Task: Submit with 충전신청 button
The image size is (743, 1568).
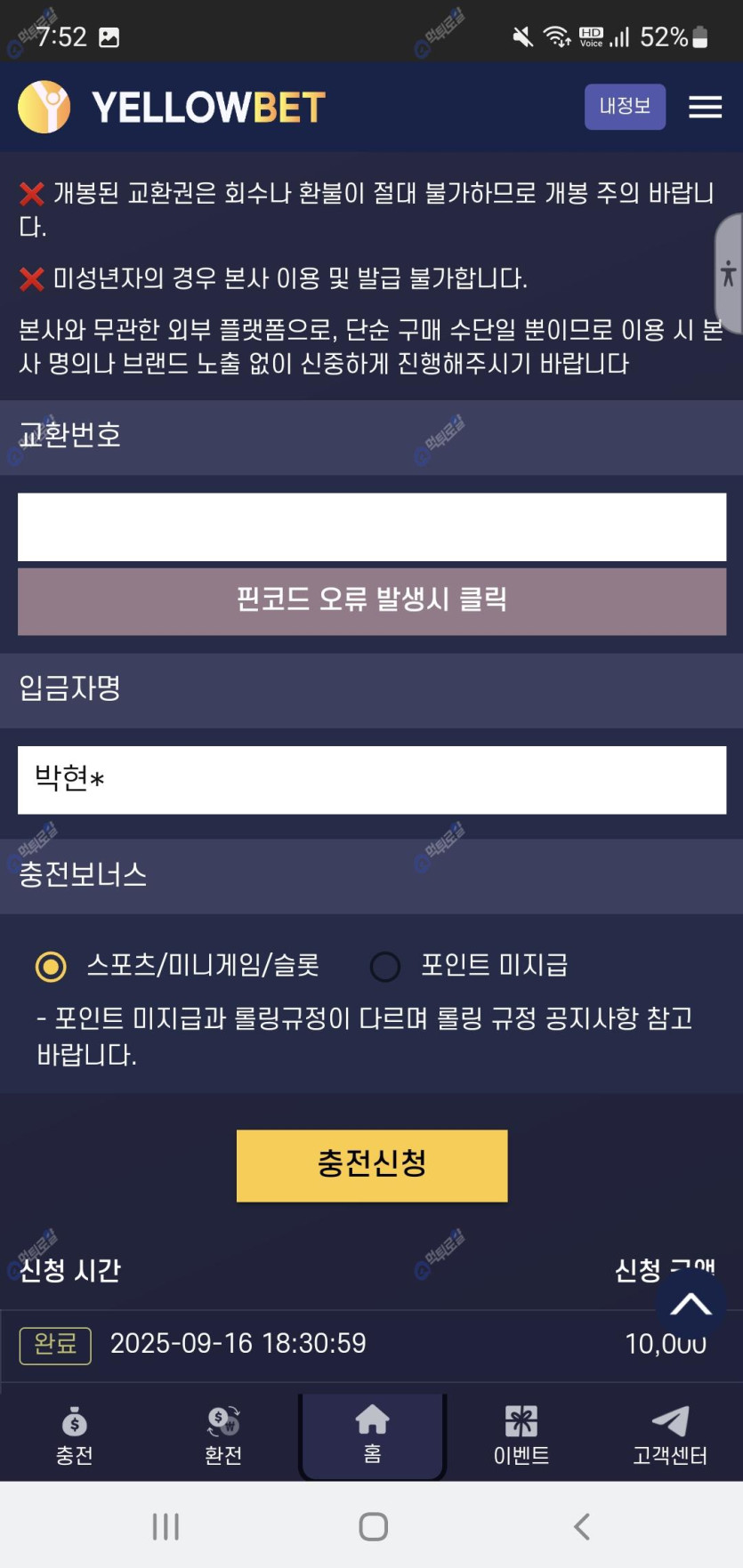Action: tap(372, 1165)
